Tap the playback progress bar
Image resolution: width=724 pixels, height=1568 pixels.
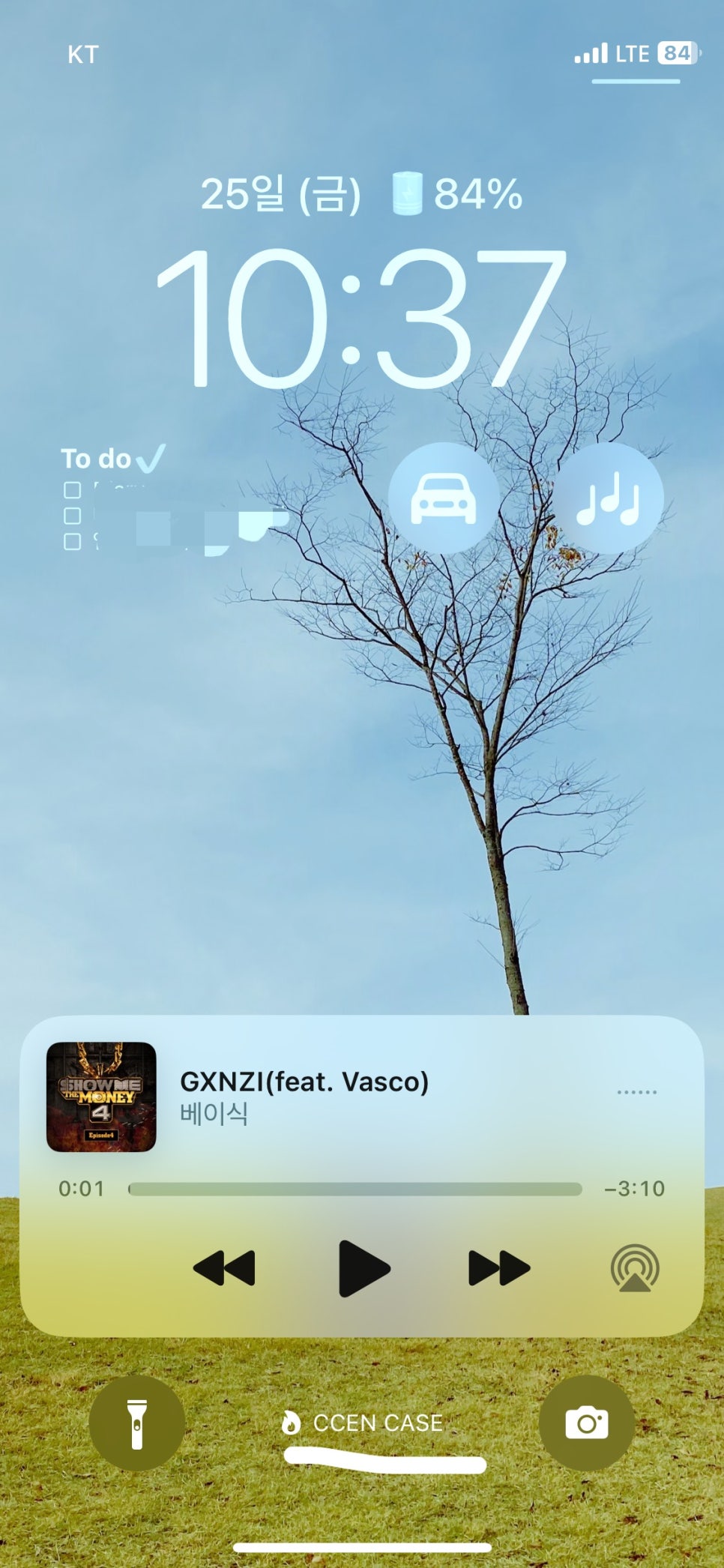pos(355,1189)
